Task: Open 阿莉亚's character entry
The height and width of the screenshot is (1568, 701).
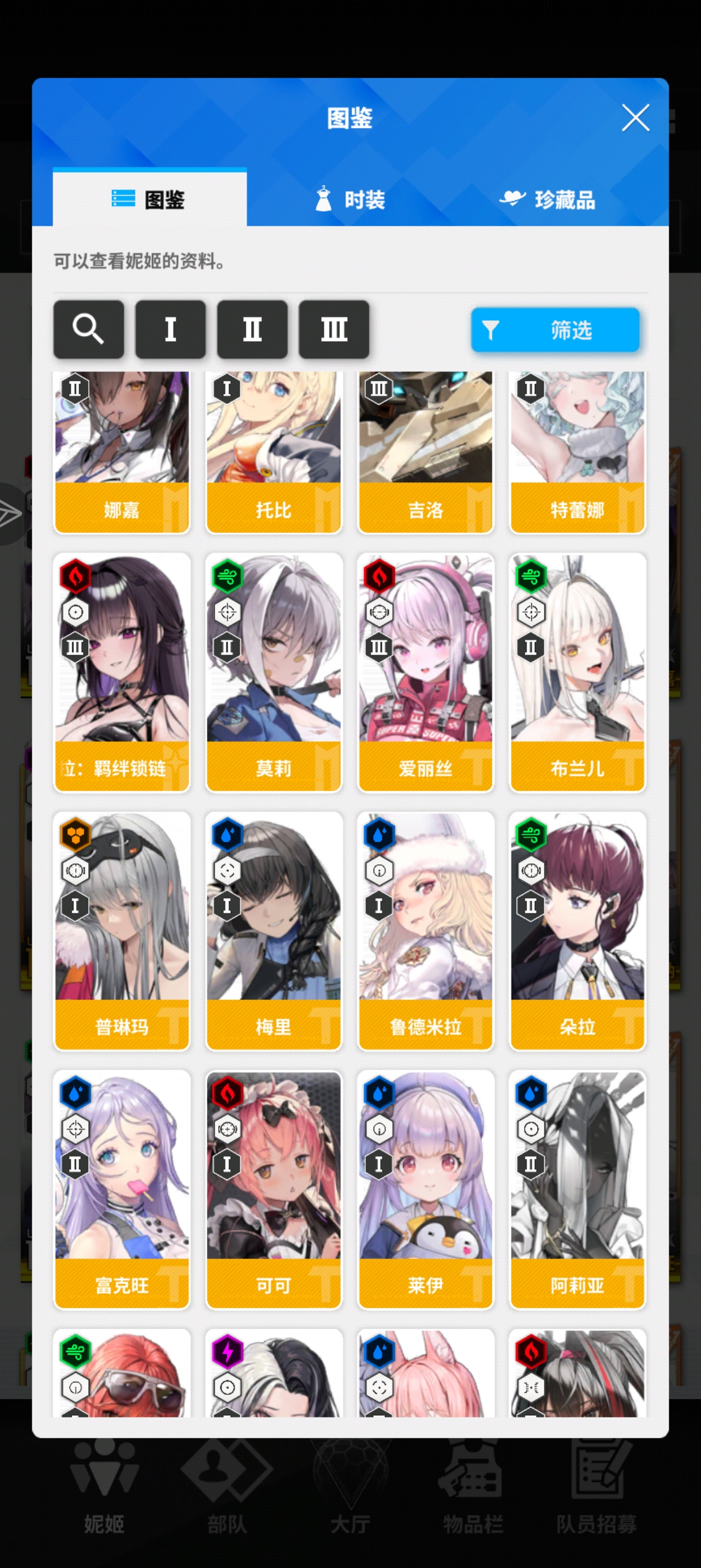Action: (x=577, y=1190)
